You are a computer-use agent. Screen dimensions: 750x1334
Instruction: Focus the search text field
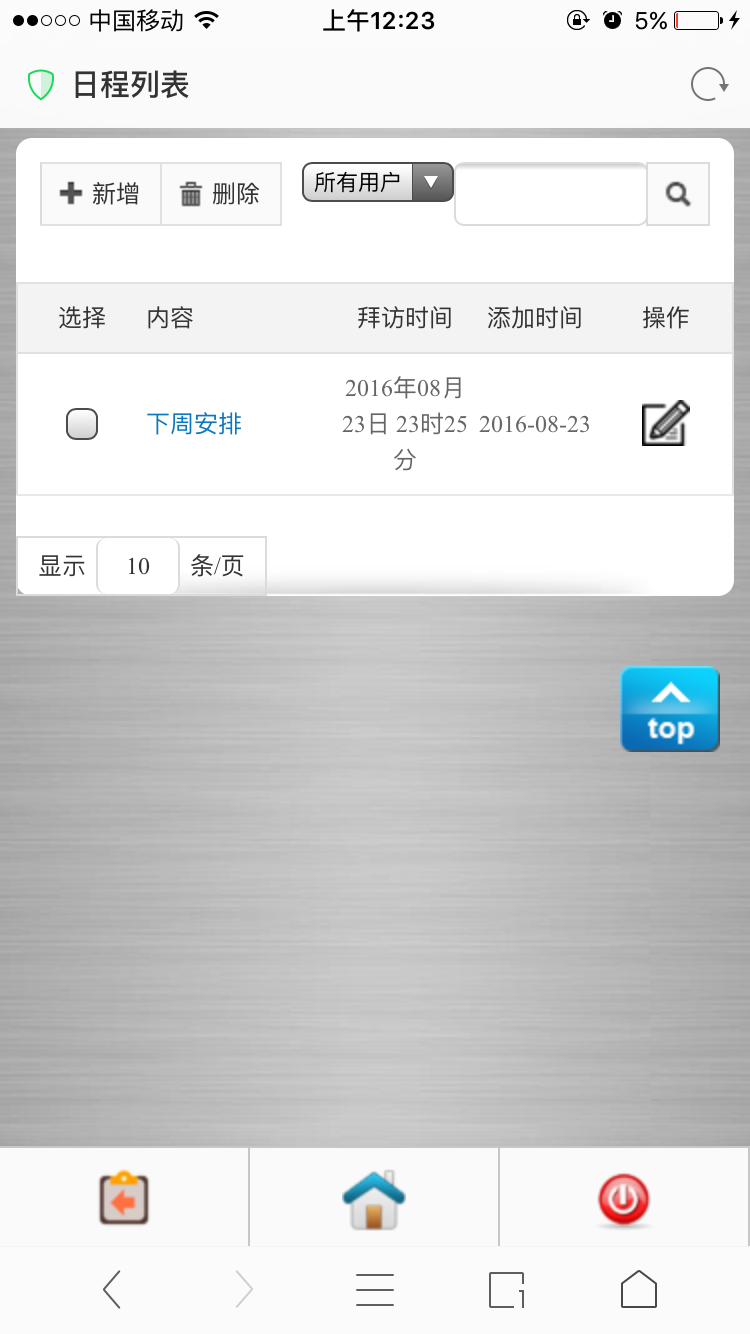pos(551,194)
